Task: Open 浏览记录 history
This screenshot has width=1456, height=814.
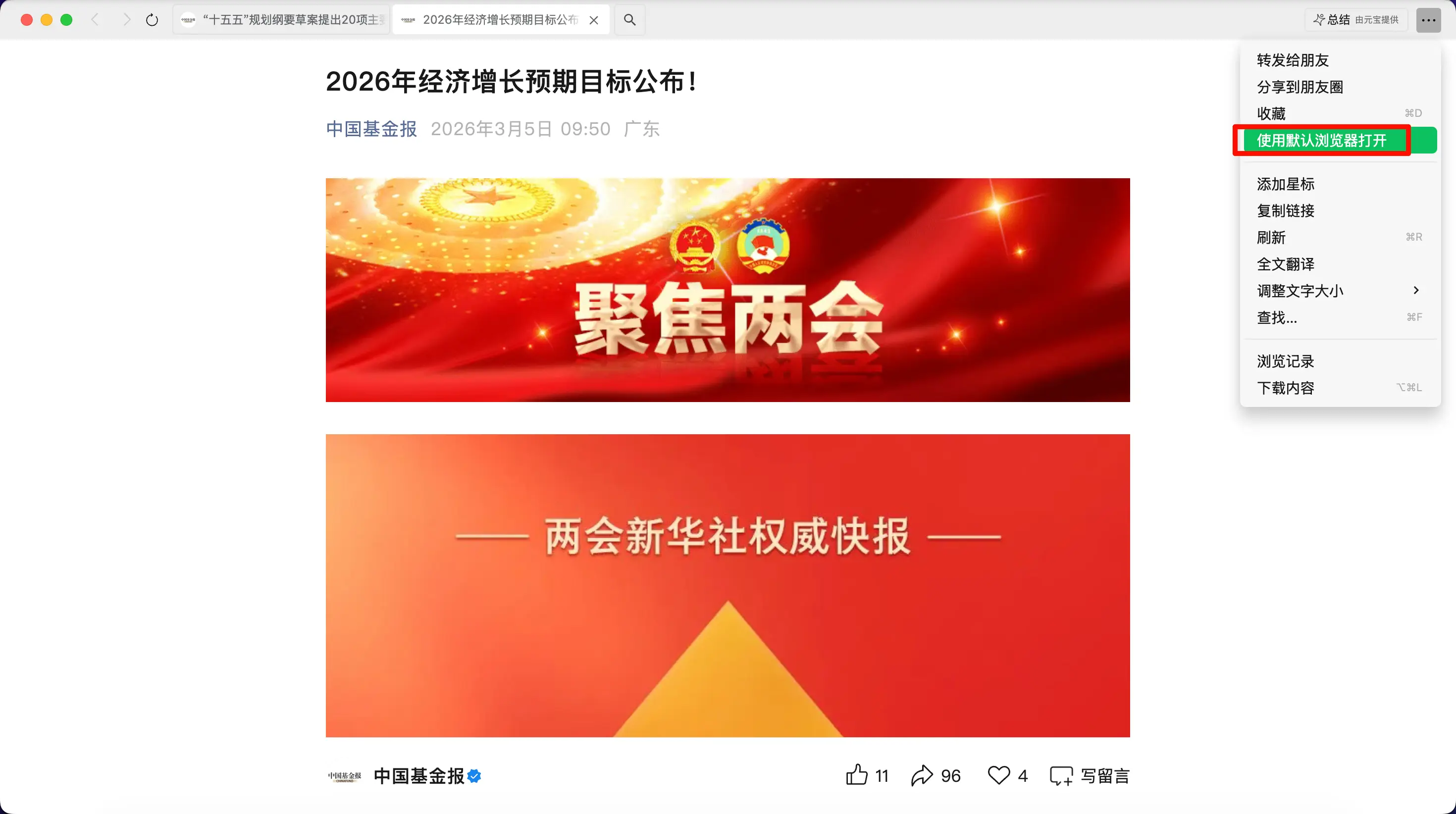Action: point(1285,361)
